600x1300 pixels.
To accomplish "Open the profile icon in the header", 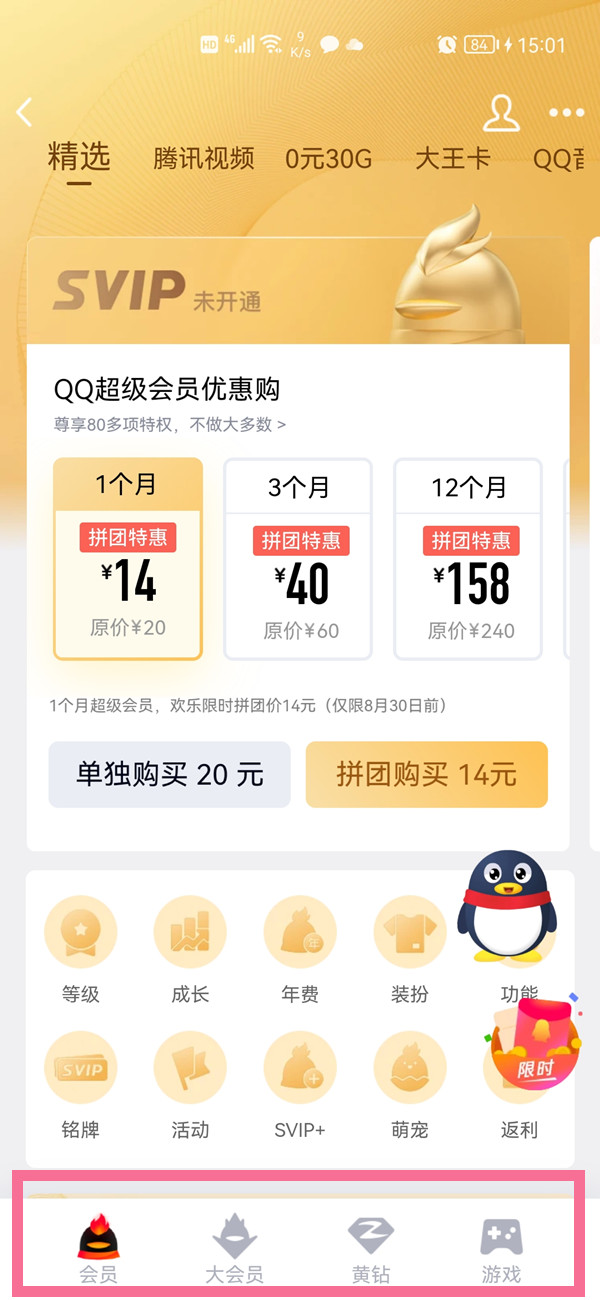I will (x=501, y=113).
